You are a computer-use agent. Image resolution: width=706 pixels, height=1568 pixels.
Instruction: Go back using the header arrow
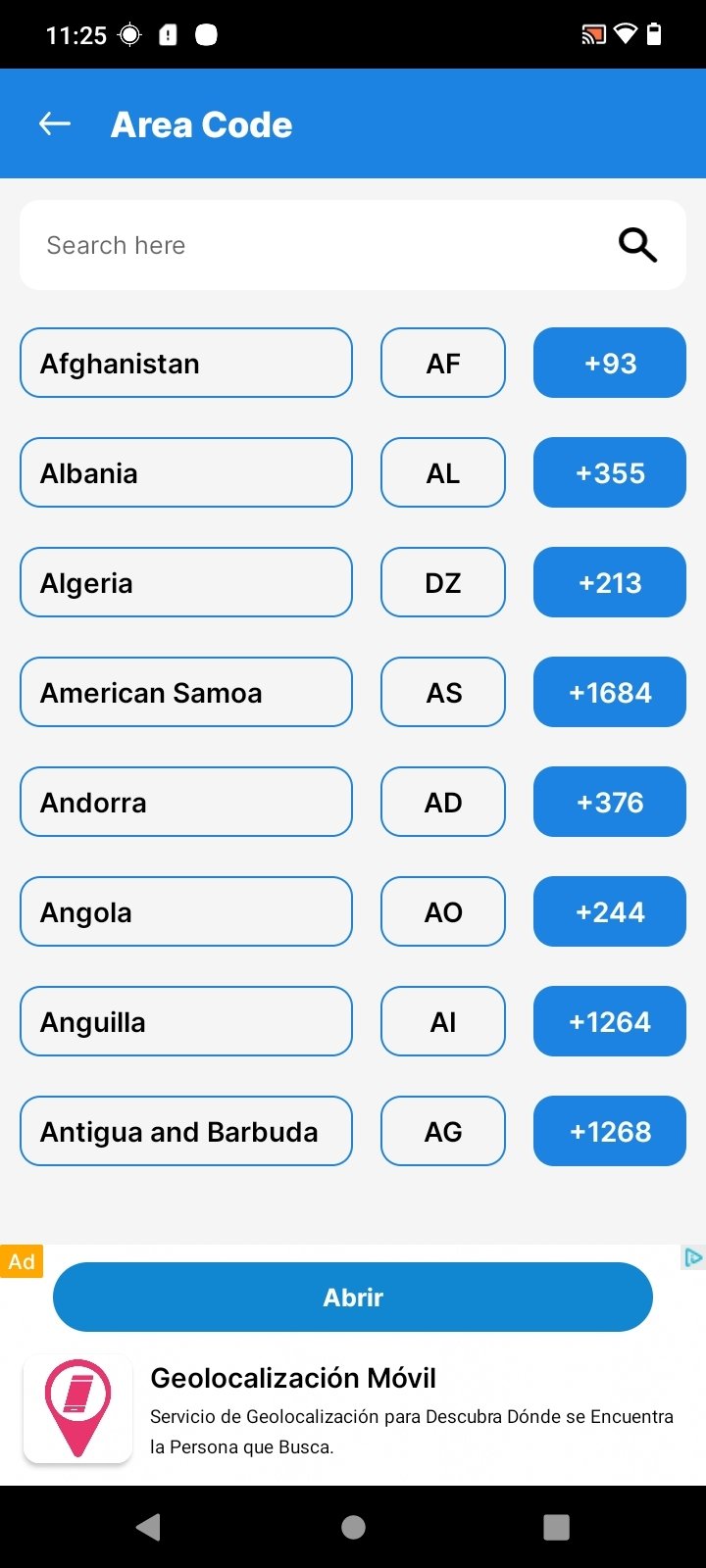click(55, 123)
